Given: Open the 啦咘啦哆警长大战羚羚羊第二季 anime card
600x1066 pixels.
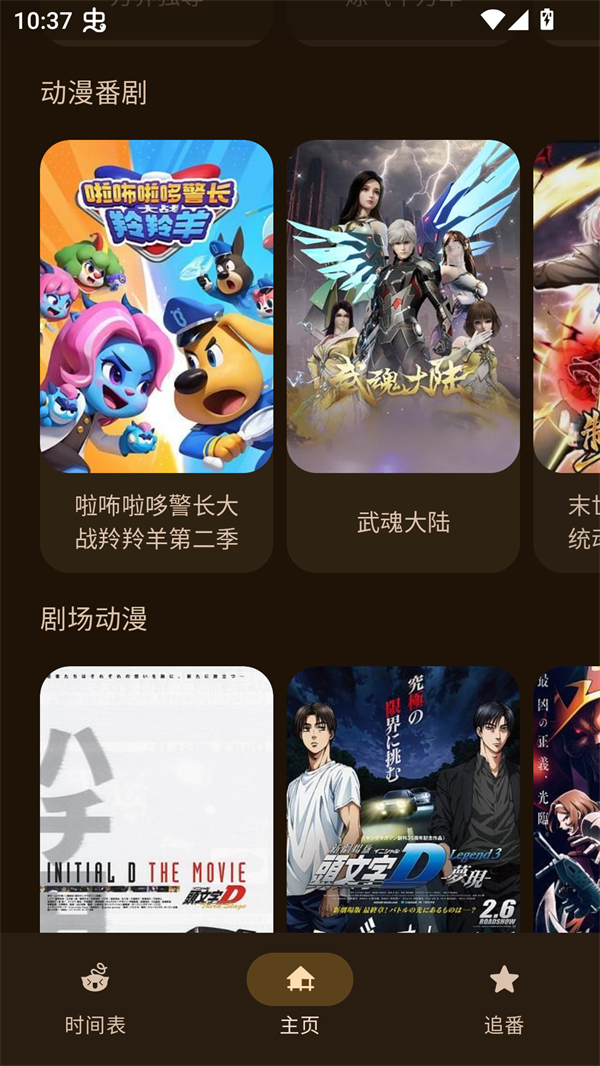Looking at the screenshot, I should tap(156, 355).
